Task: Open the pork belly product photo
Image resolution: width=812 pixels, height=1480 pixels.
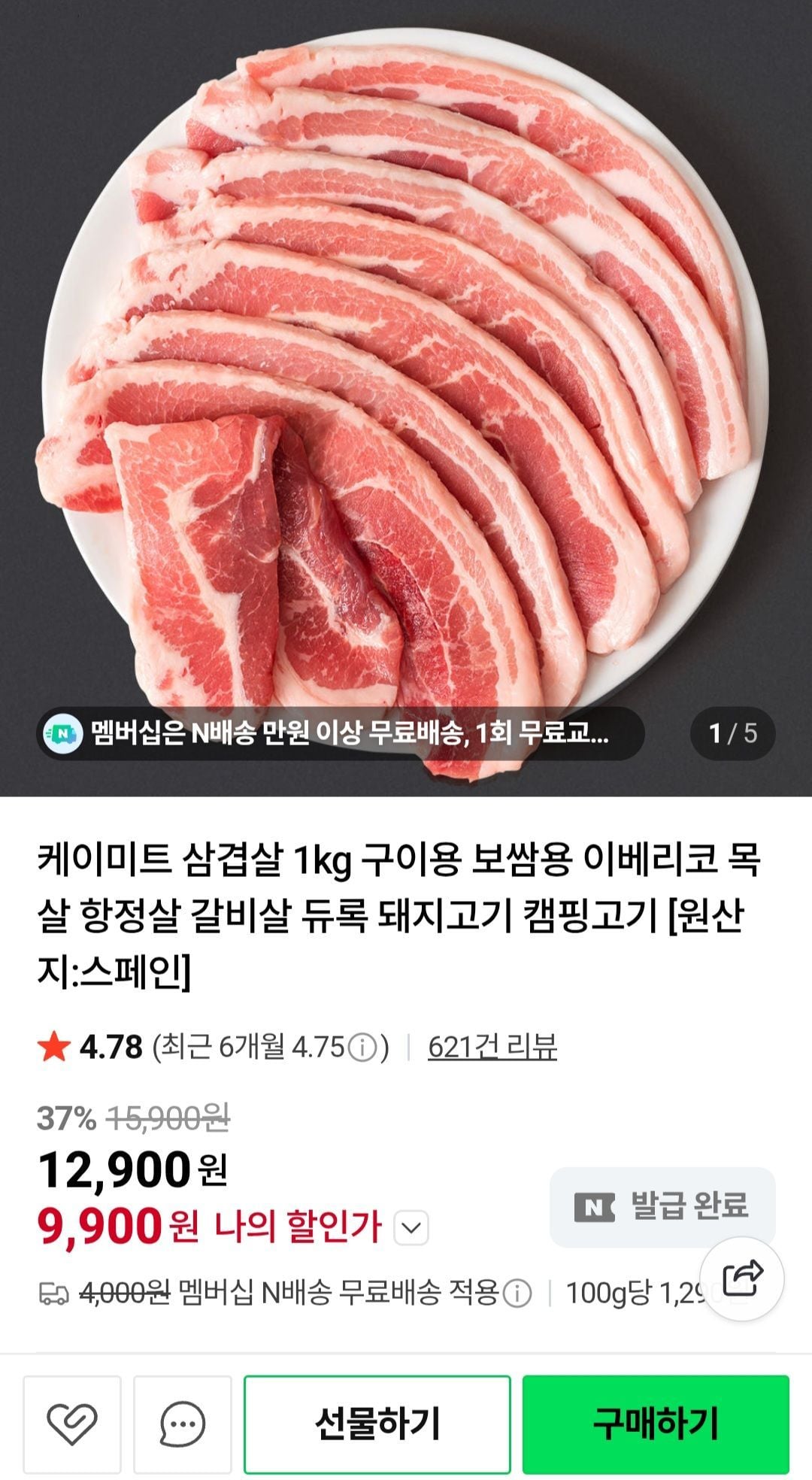Action: pos(406,376)
